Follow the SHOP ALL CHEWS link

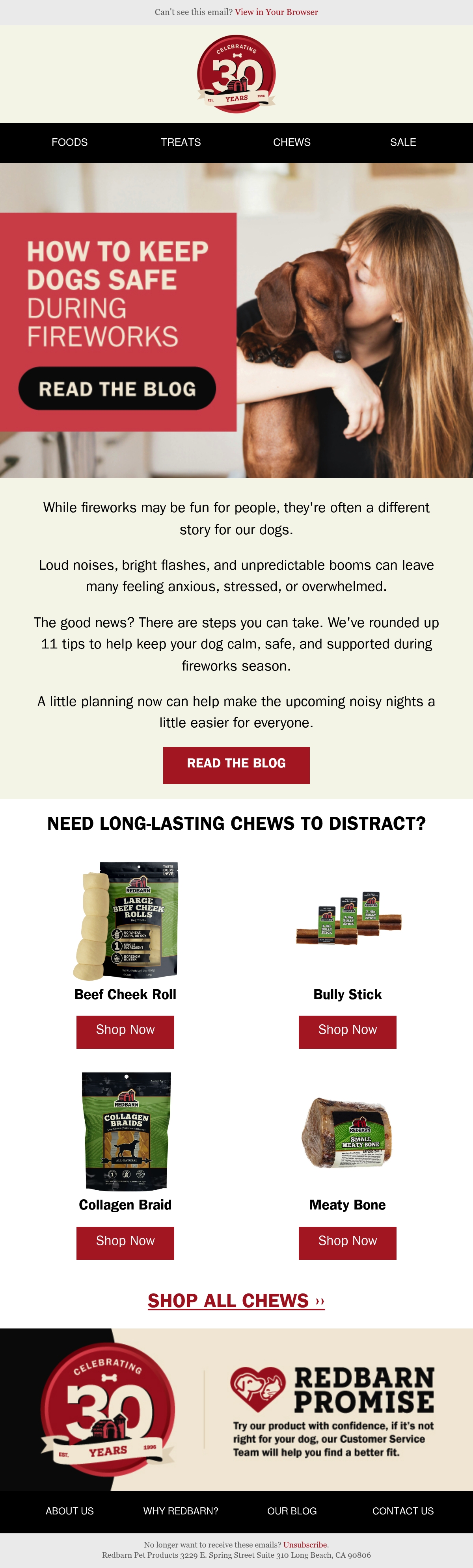[x=236, y=1301]
